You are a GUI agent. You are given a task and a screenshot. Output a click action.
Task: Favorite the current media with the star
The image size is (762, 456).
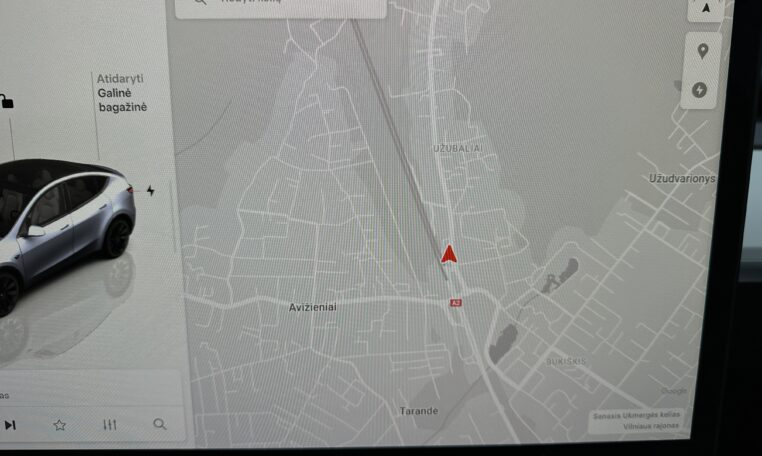[x=59, y=425]
